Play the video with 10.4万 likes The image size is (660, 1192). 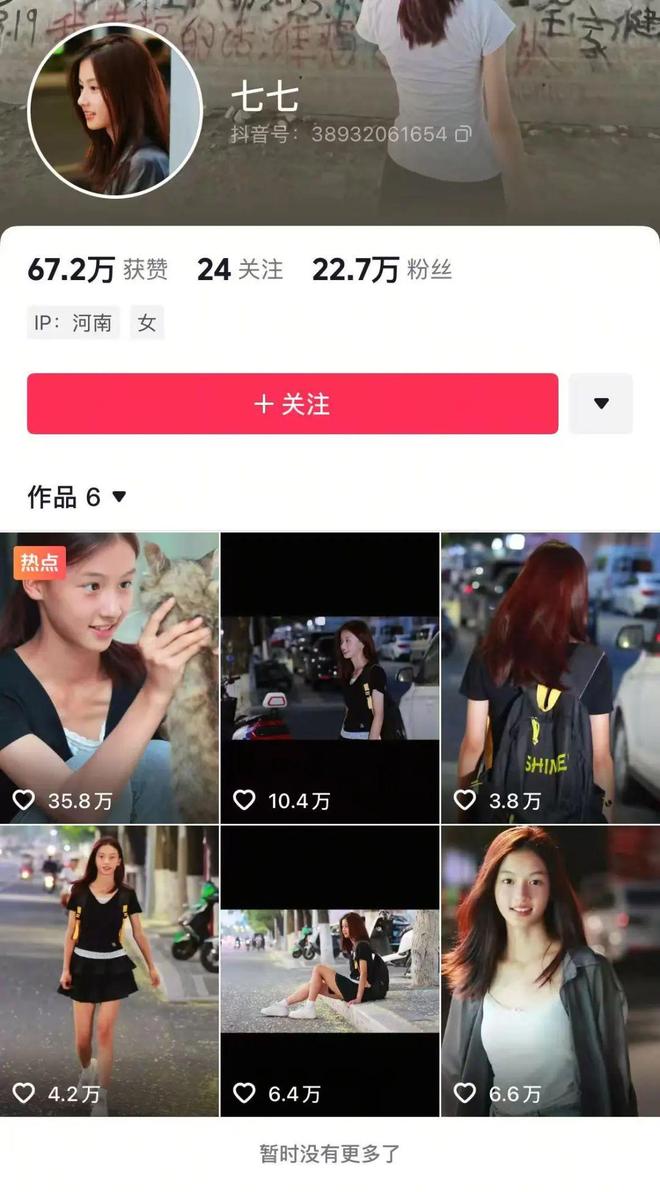tap(330, 677)
